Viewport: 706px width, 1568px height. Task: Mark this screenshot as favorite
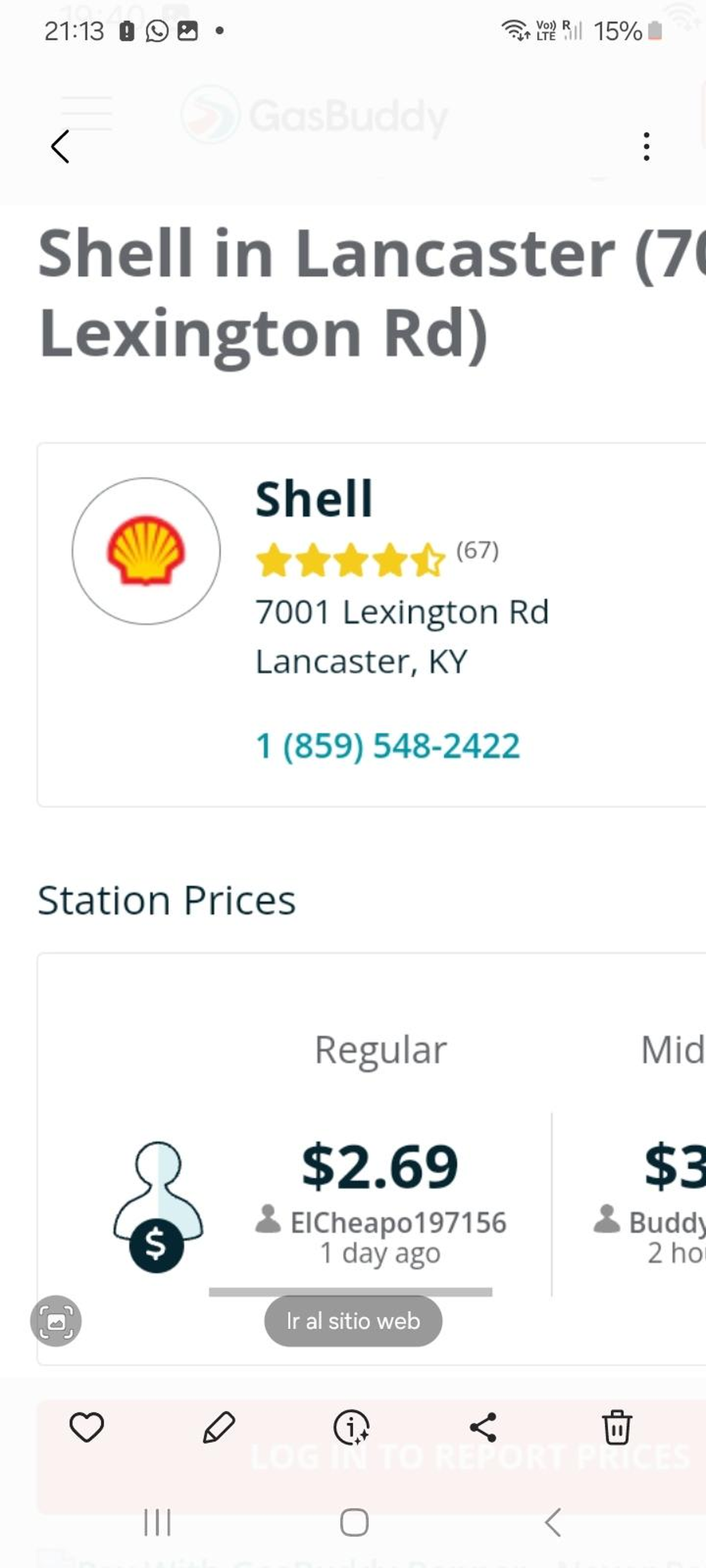tap(86, 1427)
